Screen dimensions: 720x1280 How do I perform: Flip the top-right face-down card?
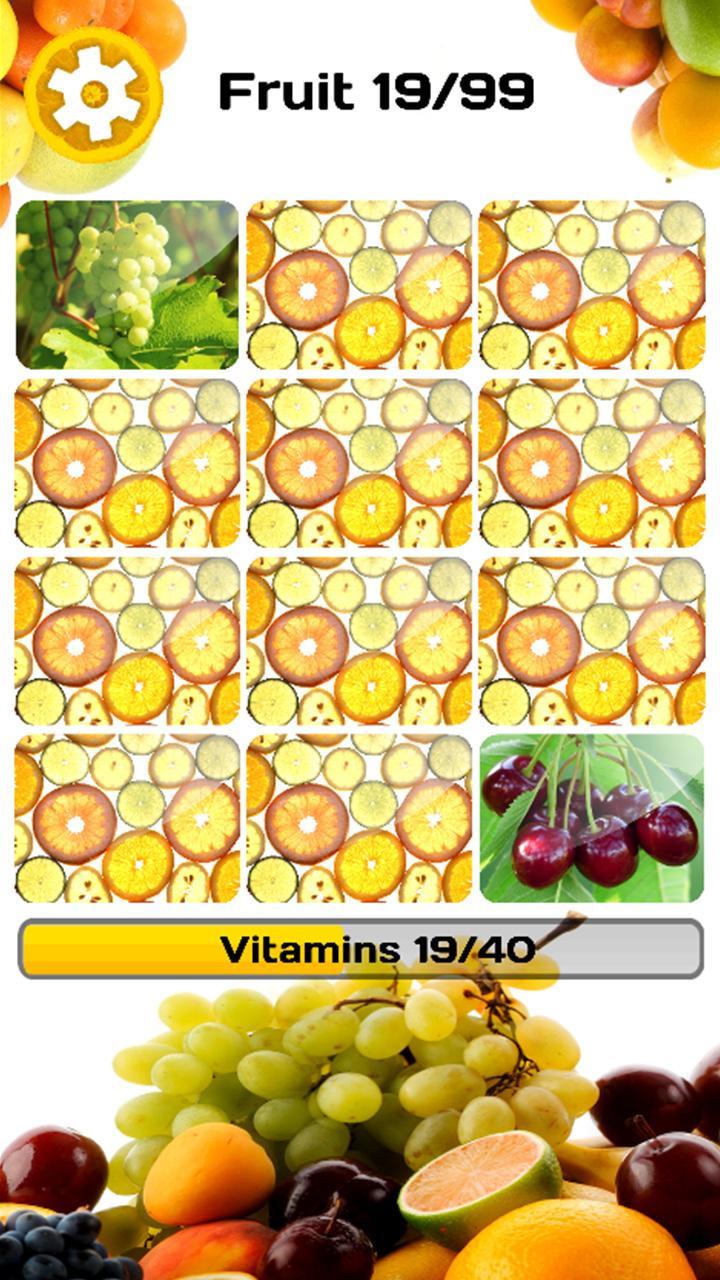click(x=592, y=287)
